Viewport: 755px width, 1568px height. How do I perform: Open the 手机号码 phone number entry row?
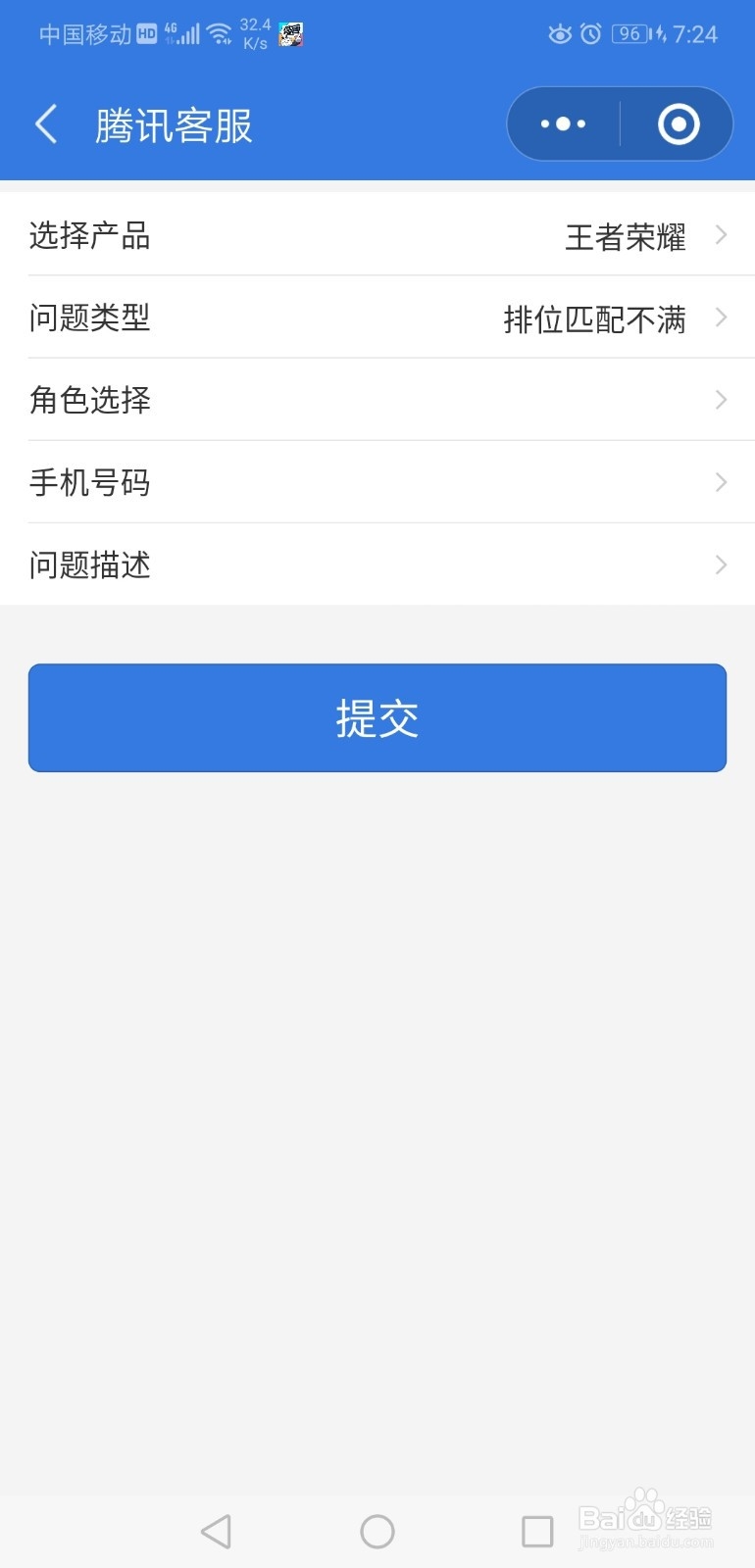377,482
